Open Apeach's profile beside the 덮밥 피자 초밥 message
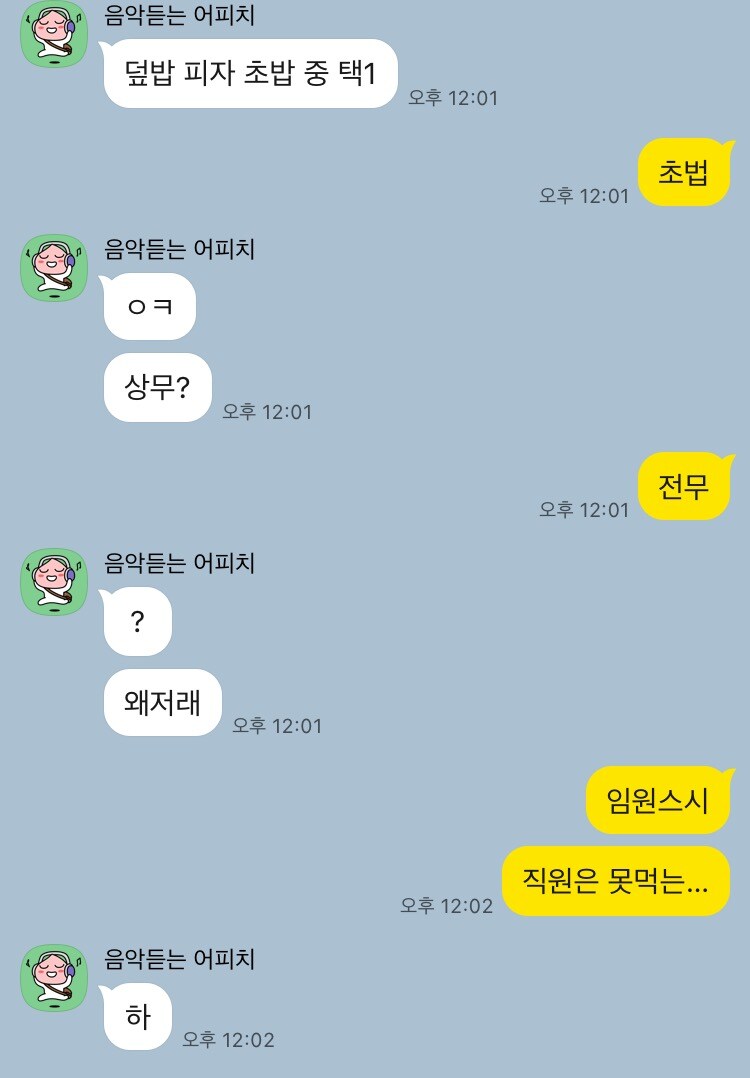 (x=54, y=35)
